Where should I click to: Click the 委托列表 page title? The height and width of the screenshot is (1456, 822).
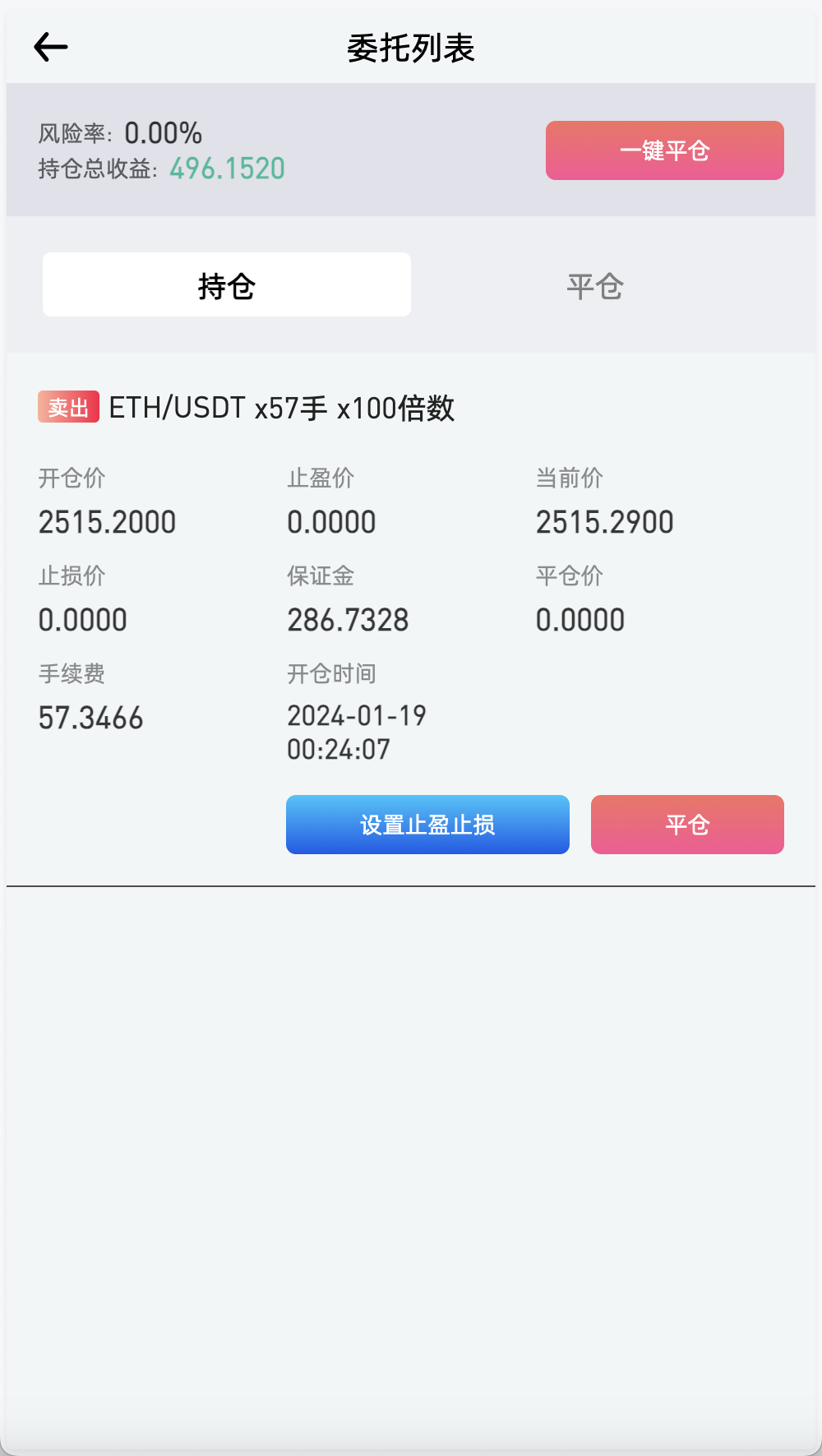point(411,48)
